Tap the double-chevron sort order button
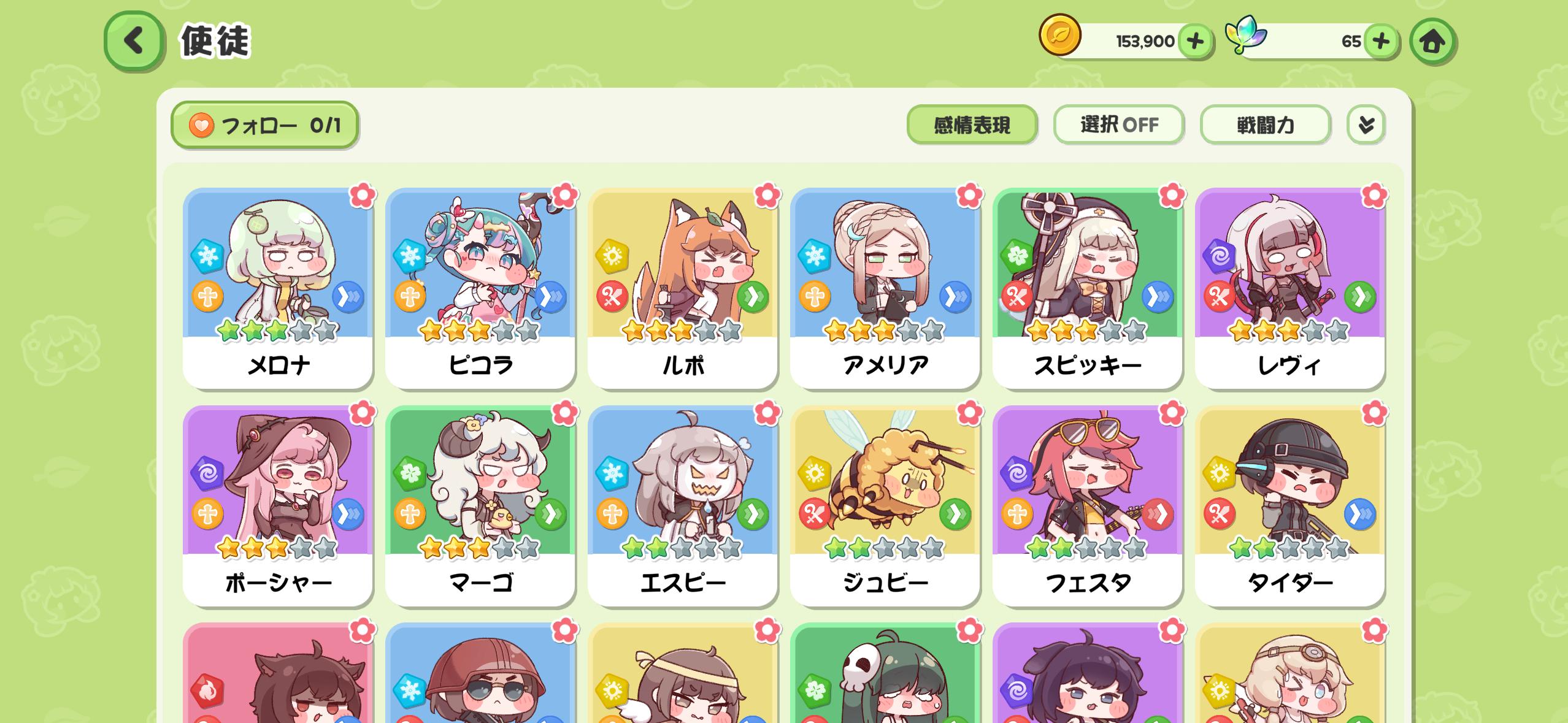This screenshot has height=723, width=1568. (1366, 125)
